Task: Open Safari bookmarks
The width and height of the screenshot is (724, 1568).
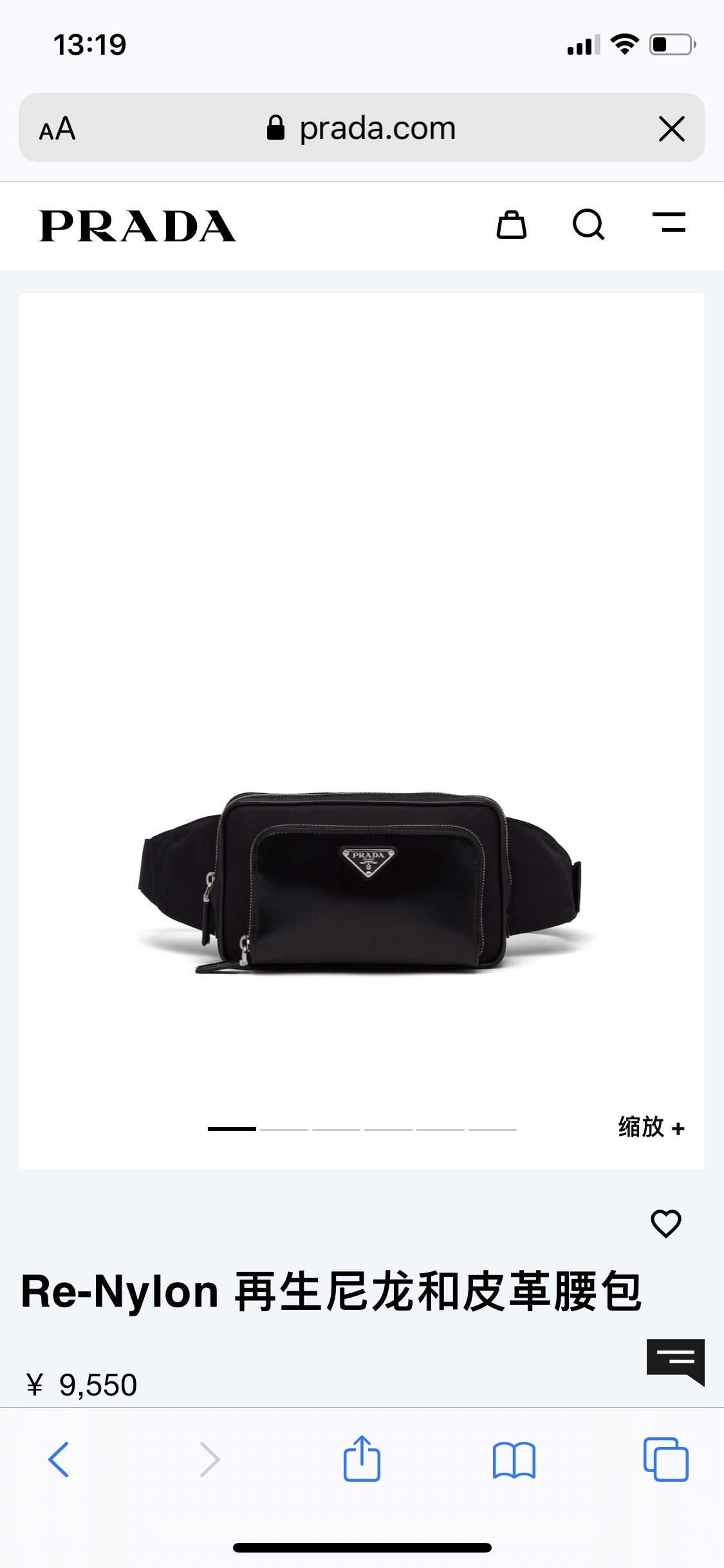Action: pos(514,1459)
